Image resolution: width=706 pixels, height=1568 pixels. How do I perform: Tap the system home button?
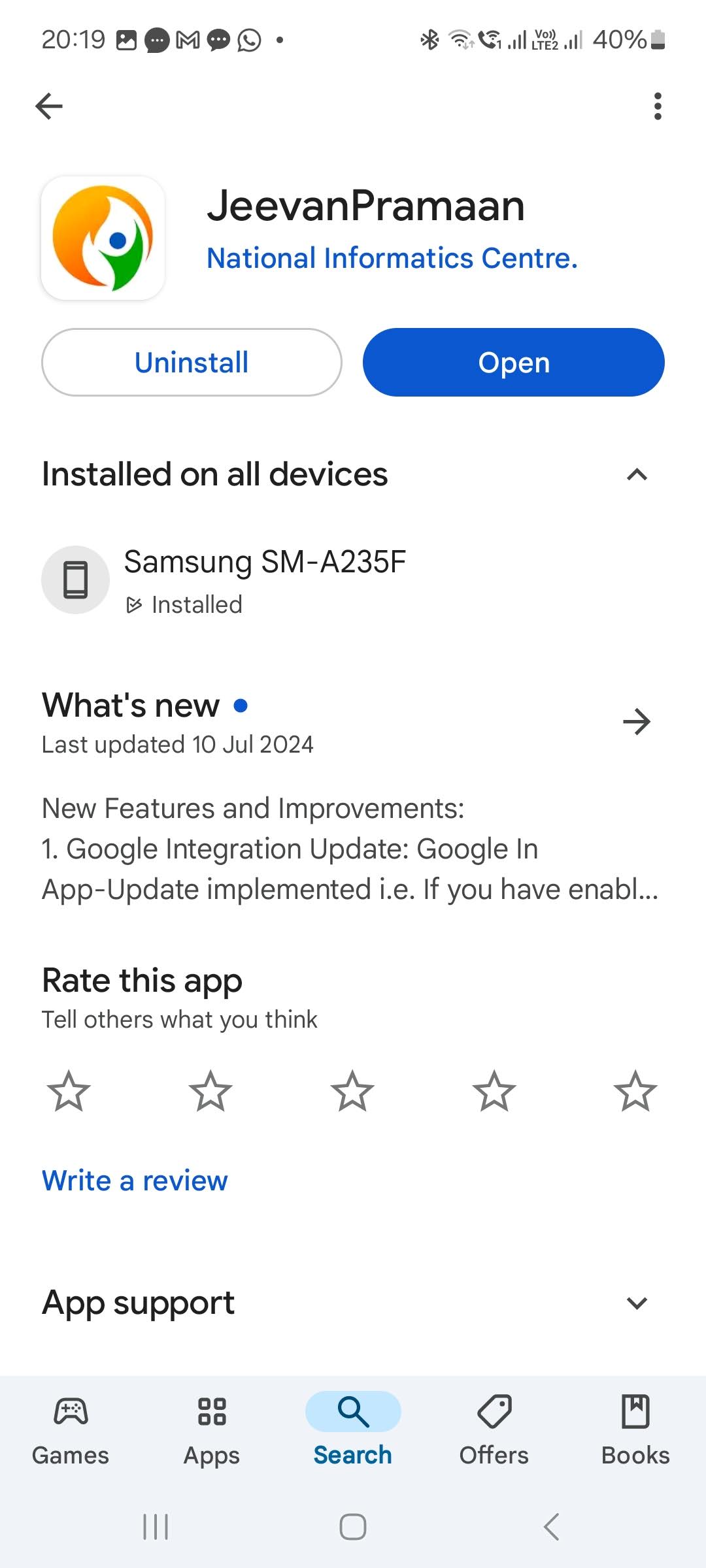click(x=353, y=1527)
